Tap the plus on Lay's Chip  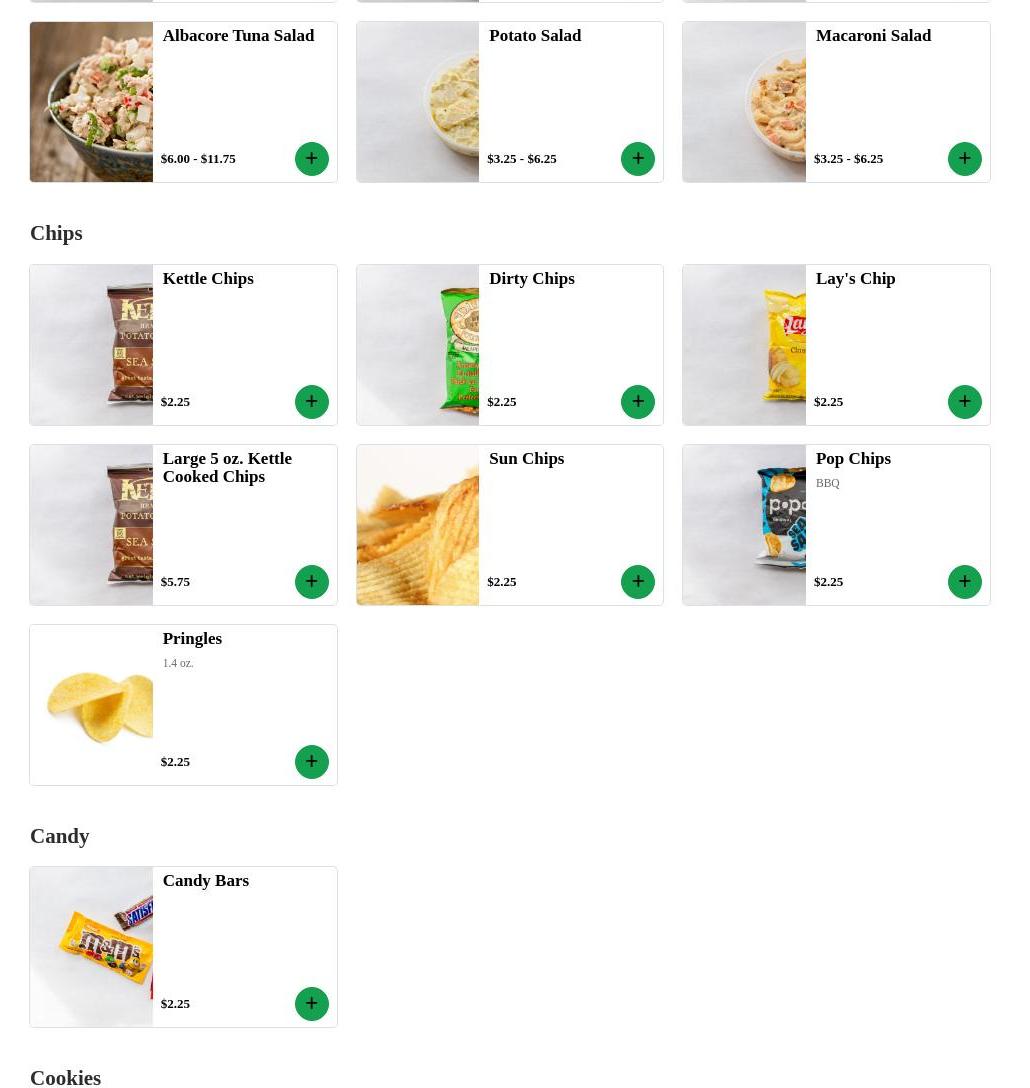pos(964,402)
